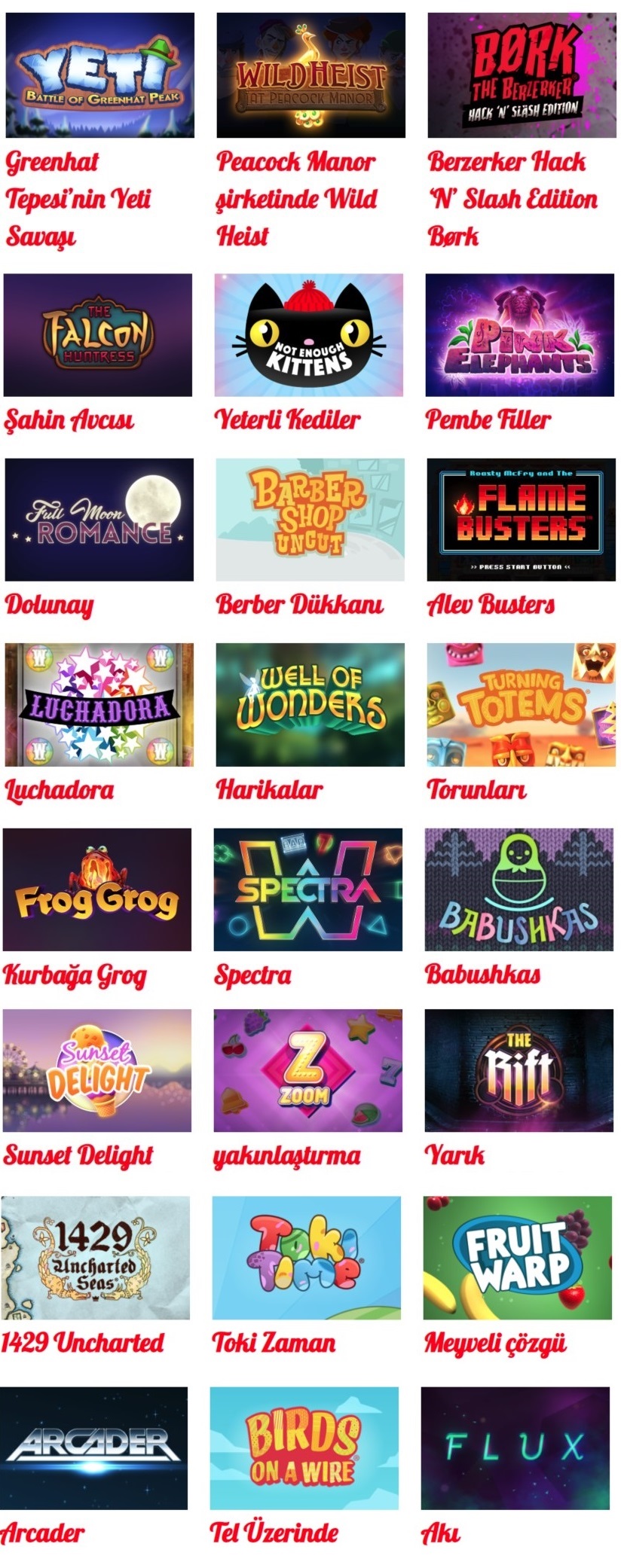Open Børk the Berzerker game tile
Image resolution: width=621 pixels, height=1568 pixels.
click(x=522, y=75)
